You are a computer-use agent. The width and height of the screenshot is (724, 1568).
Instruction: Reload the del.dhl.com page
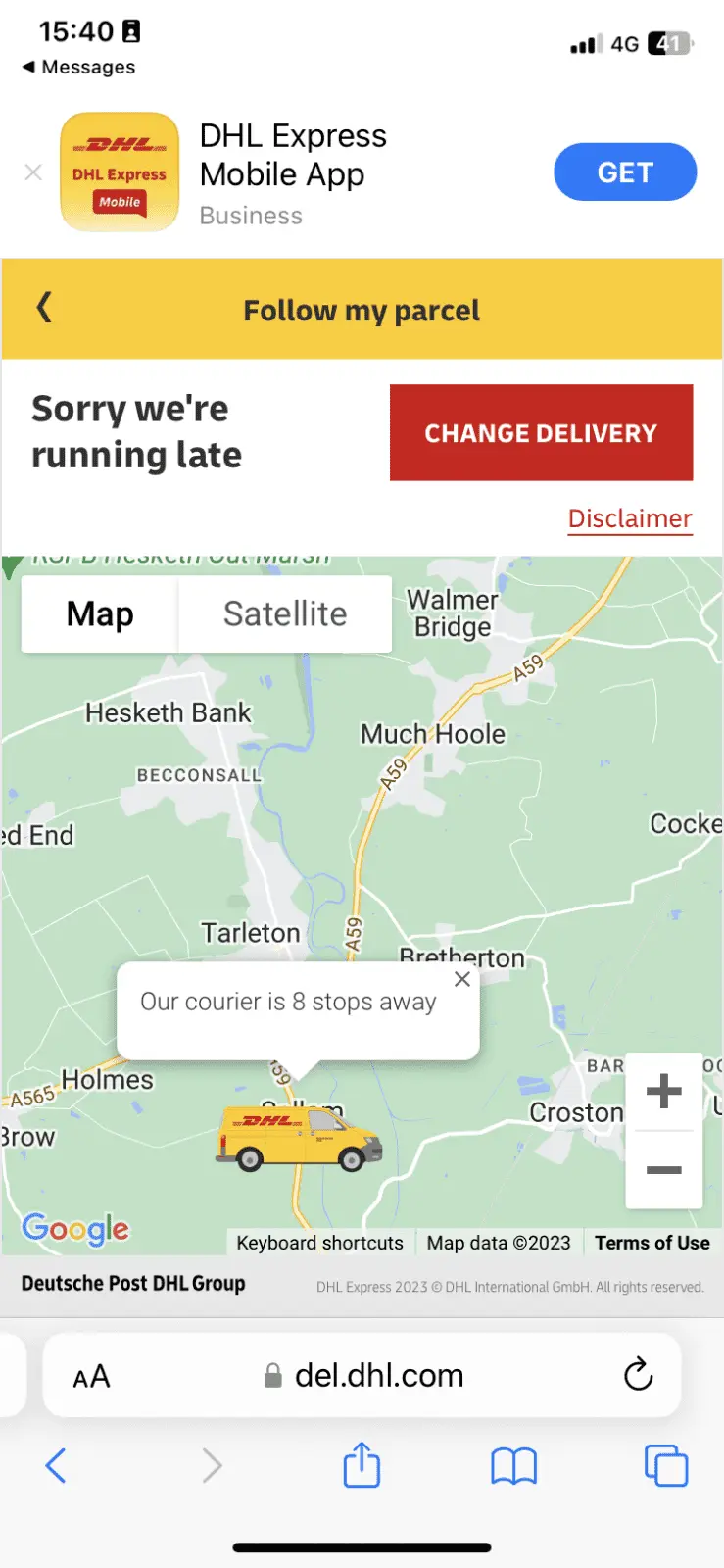pos(638,1375)
